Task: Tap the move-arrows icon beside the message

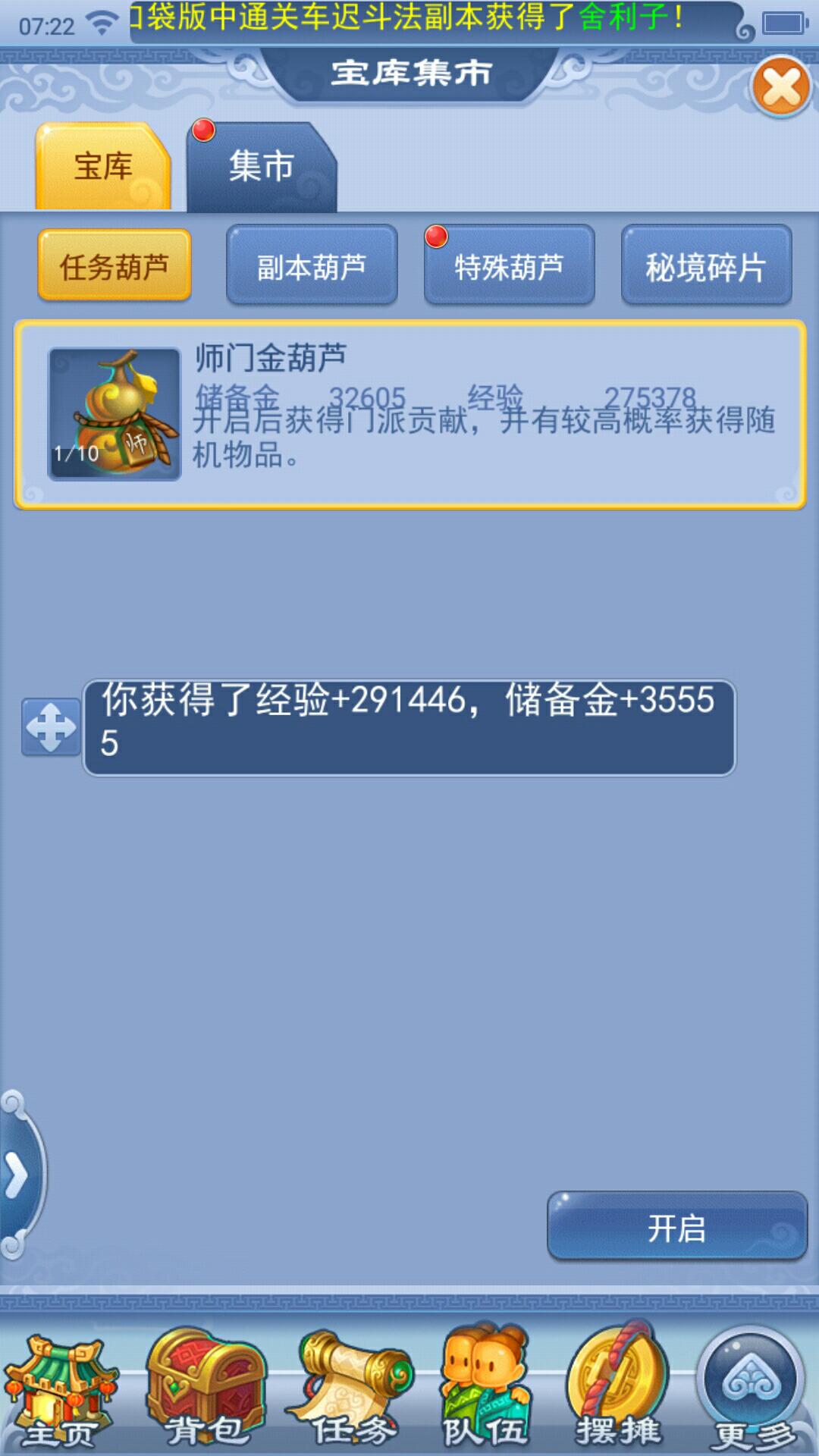Action: pyautogui.click(x=51, y=727)
